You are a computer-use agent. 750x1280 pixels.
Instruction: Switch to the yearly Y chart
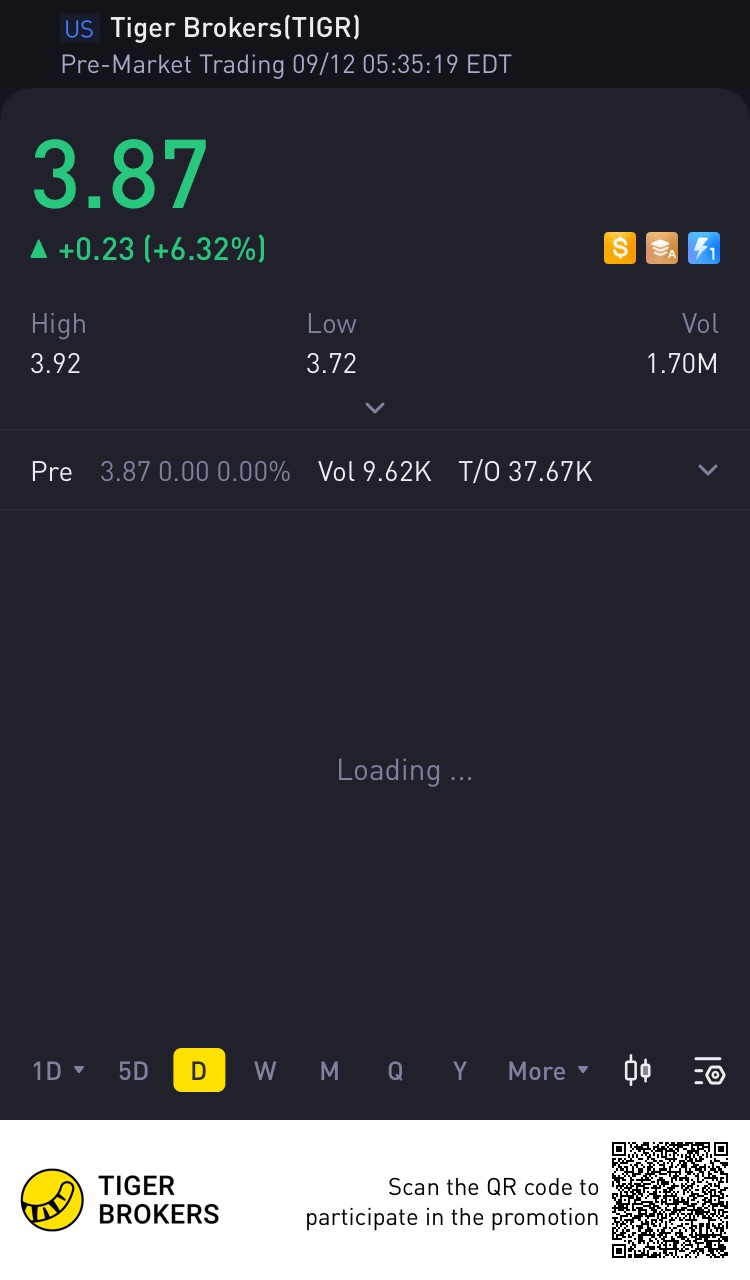coord(460,1071)
